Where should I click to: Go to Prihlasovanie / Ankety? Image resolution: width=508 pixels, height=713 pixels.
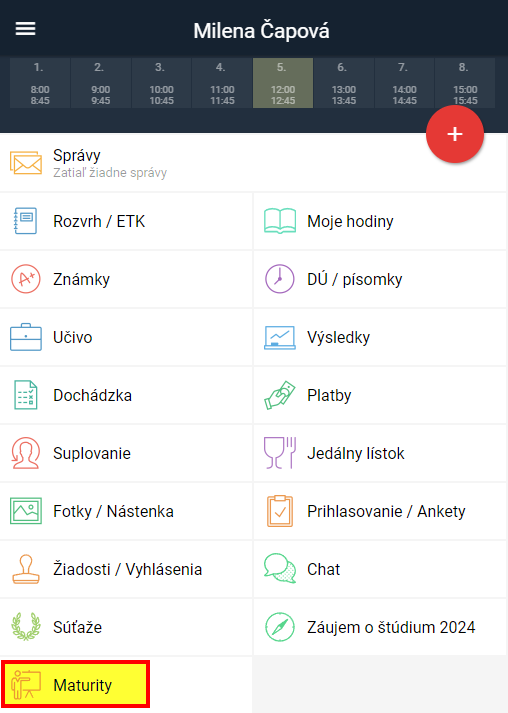[380, 511]
